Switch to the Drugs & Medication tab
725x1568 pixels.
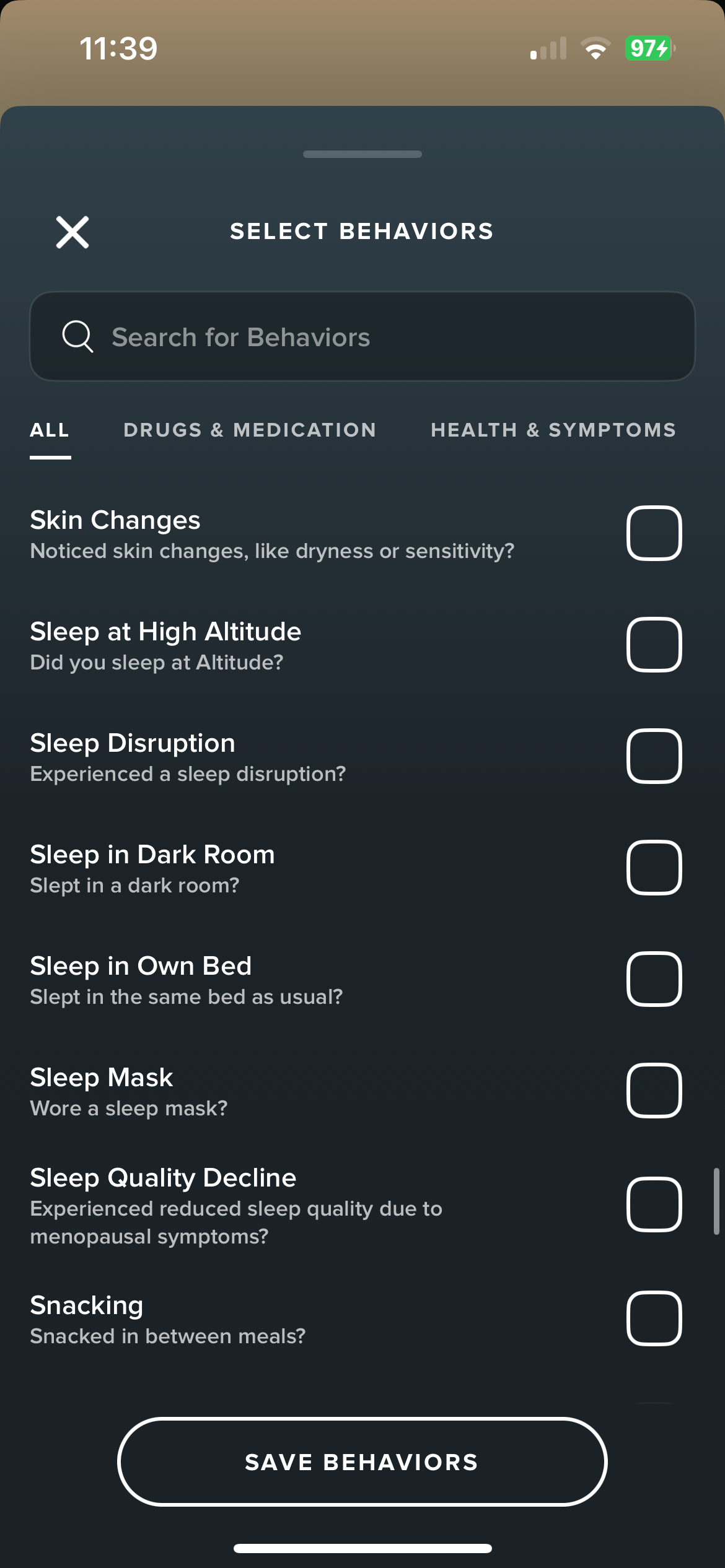pos(250,430)
